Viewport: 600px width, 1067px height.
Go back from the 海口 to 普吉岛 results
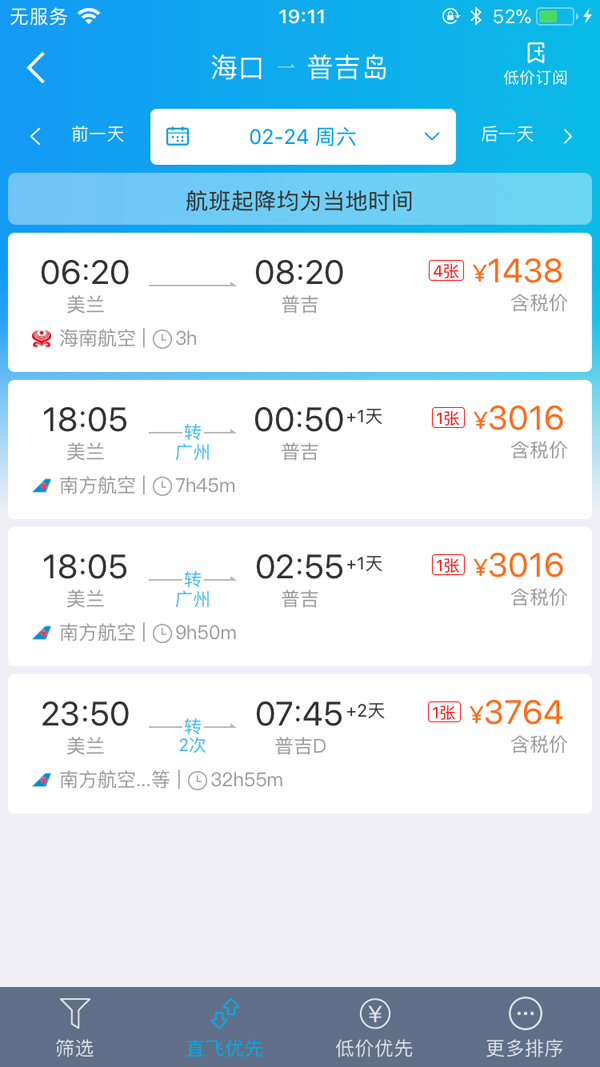coord(36,68)
